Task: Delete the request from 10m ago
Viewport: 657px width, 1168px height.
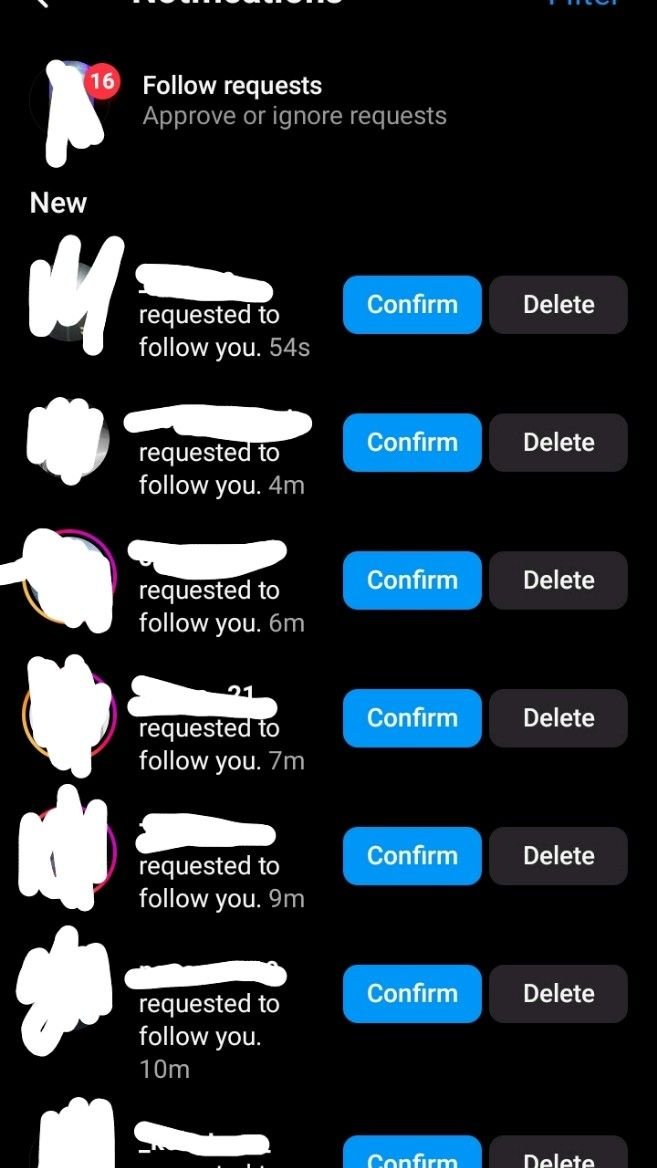Action: pos(559,994)
